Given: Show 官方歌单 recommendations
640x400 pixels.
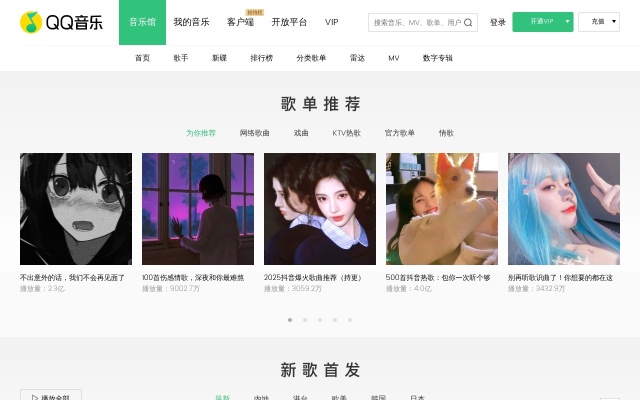Looking at the screenshot, I should click(399, 133).
